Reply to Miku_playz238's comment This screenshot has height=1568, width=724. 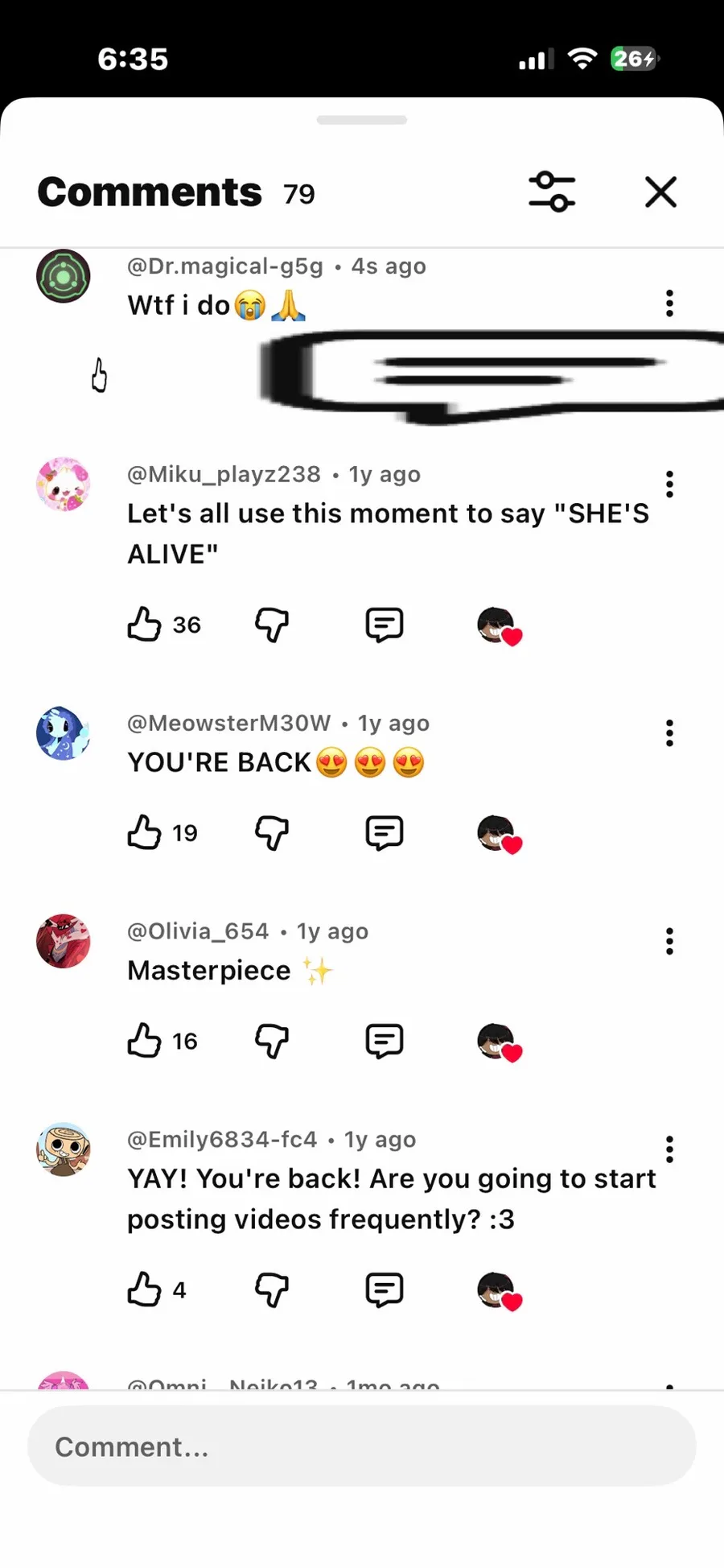click(x=384, y=625)
